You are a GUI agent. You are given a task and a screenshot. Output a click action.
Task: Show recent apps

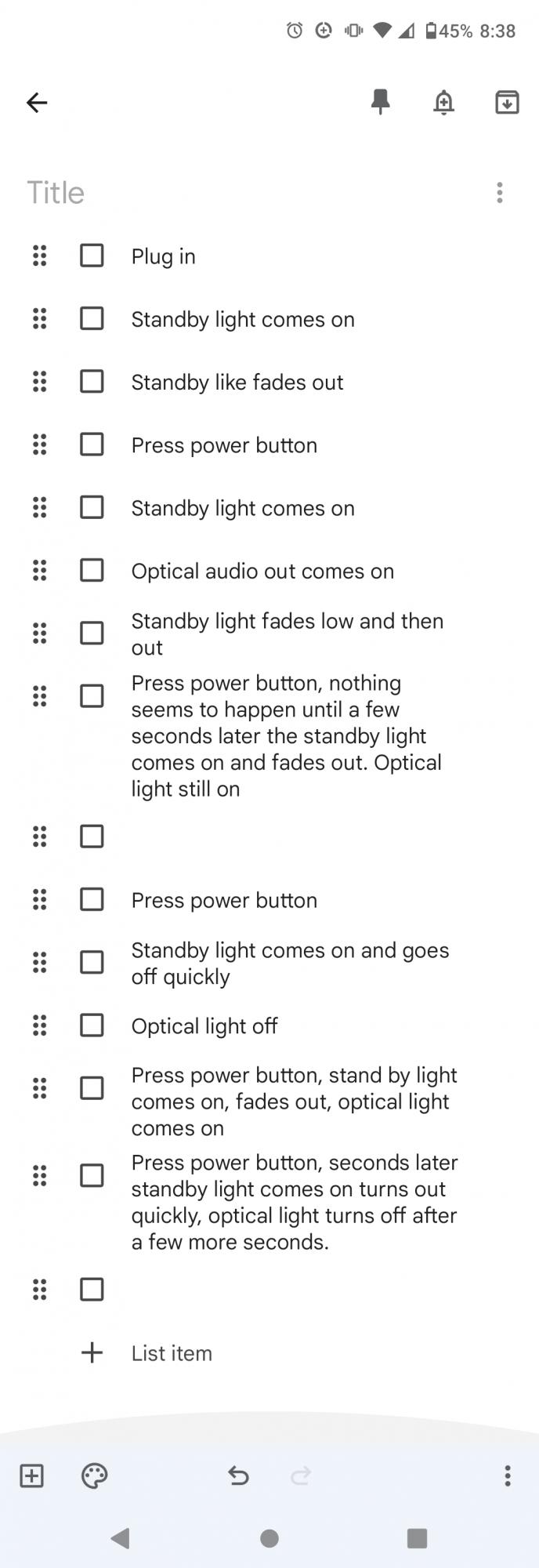tap(418, 1538)
